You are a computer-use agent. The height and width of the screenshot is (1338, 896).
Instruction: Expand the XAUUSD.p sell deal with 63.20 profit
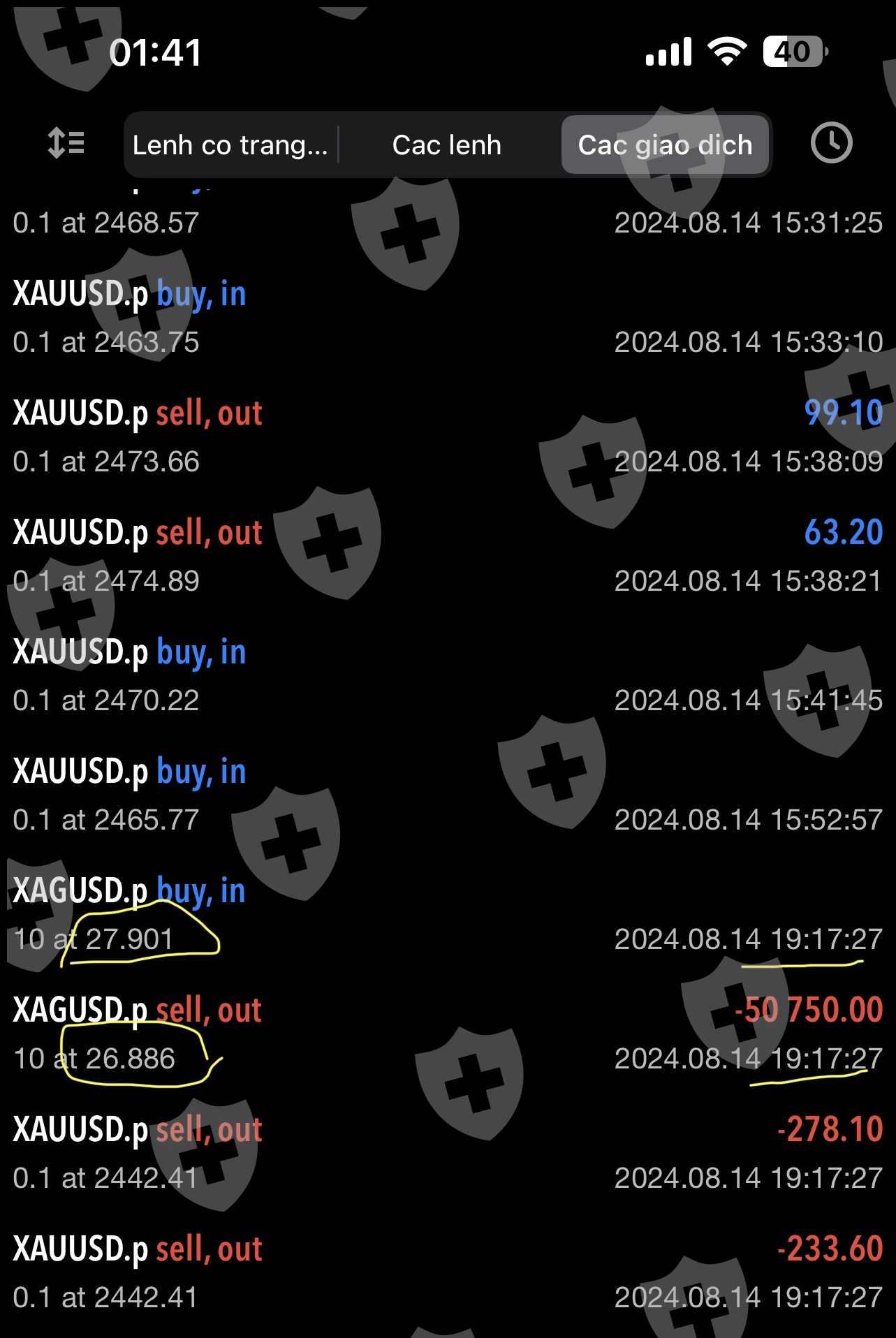(447, 557)
